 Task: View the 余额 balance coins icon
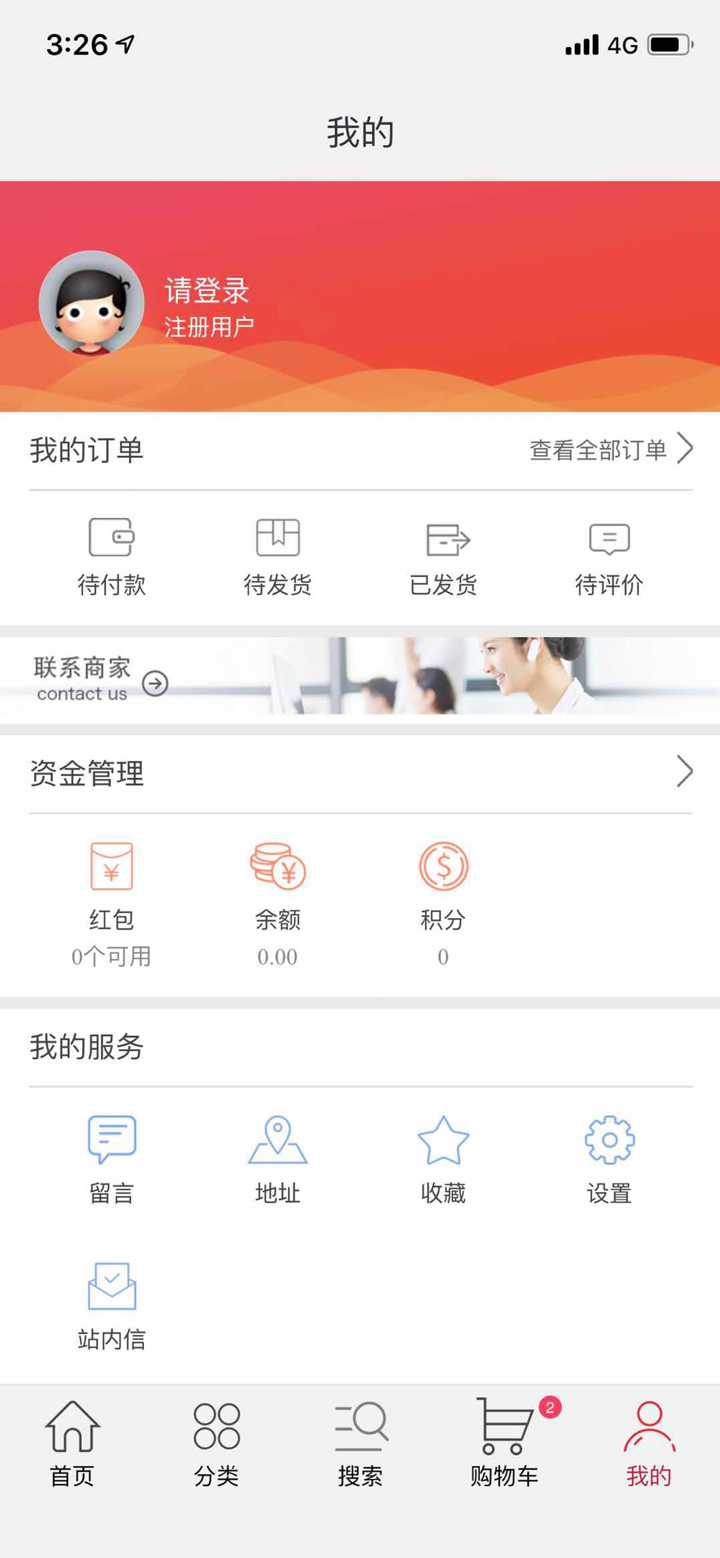(275, 866)
